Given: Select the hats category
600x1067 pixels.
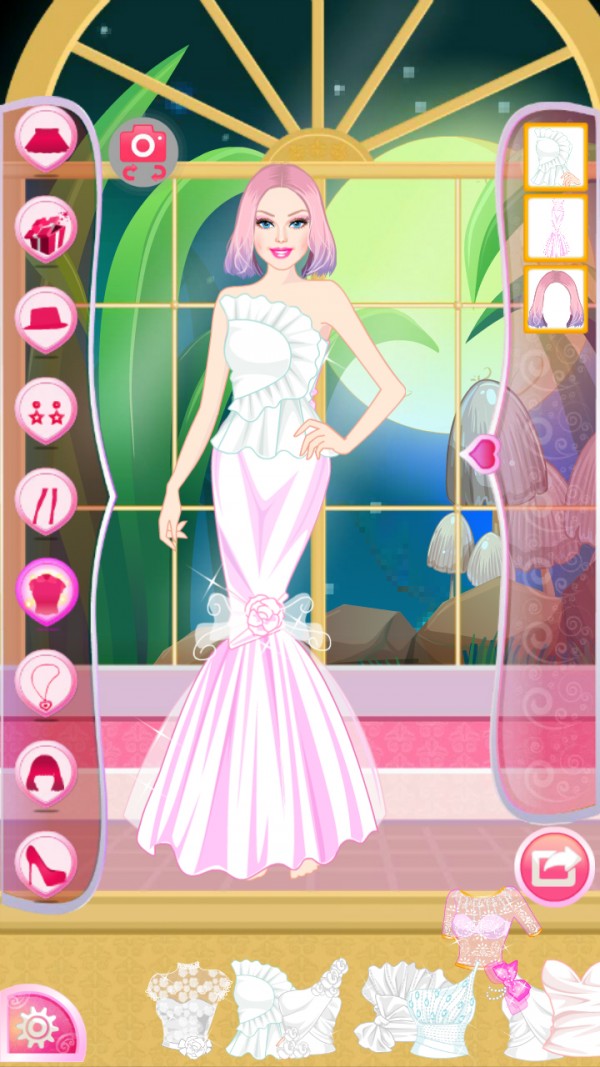Looking at the screenshot, I should (46, 317).
